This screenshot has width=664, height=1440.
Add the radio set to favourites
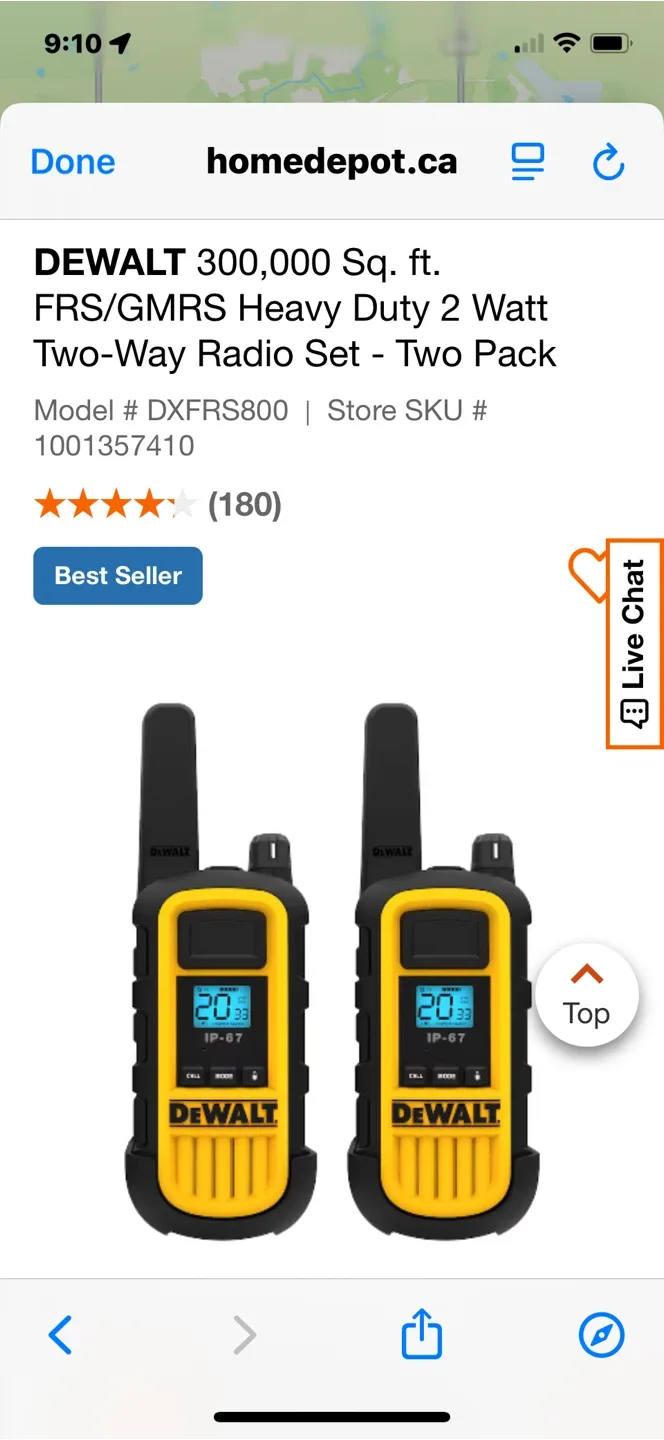(587, 575)
